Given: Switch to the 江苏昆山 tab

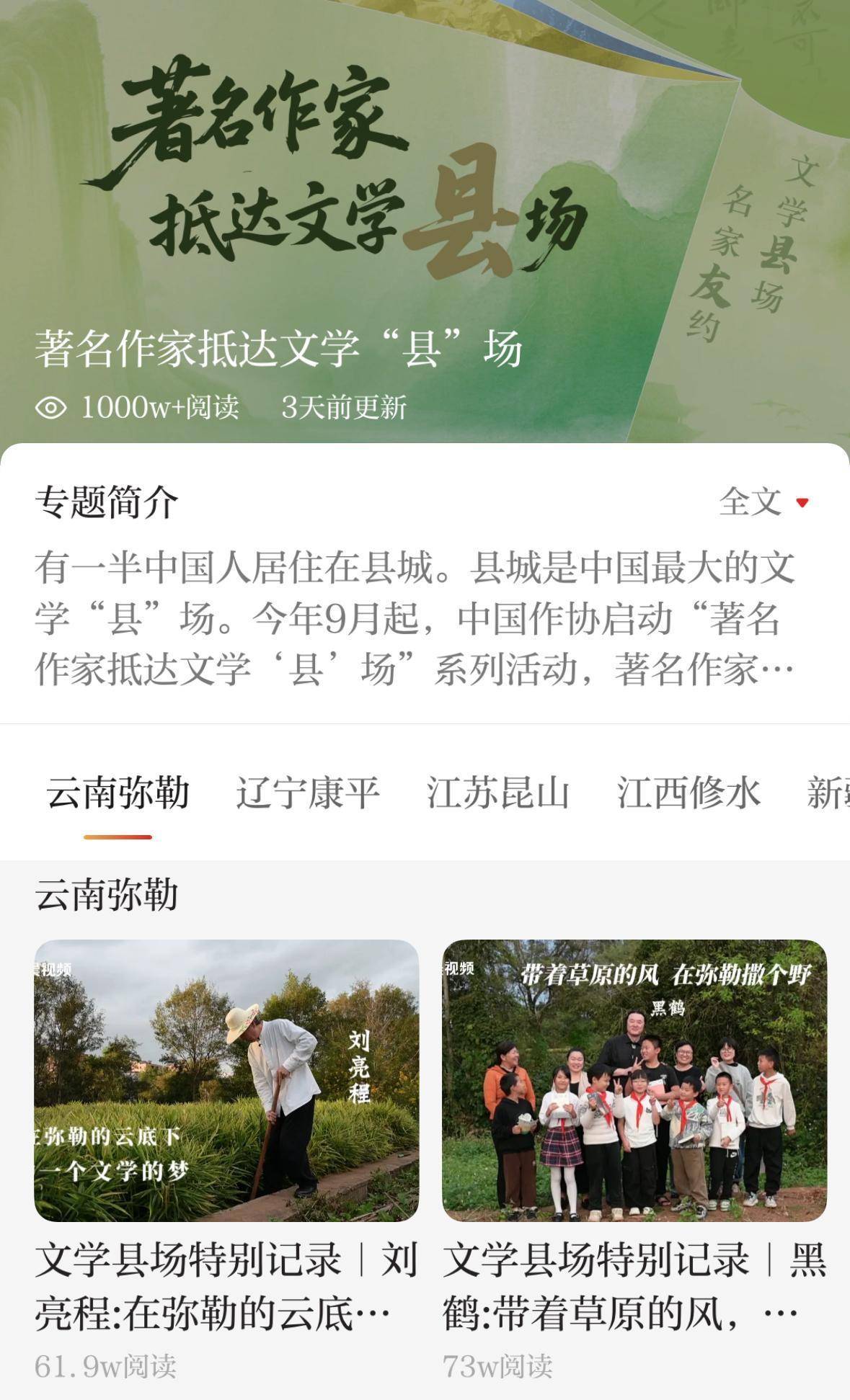Looking at the screenshot, I should coord(497,793).
